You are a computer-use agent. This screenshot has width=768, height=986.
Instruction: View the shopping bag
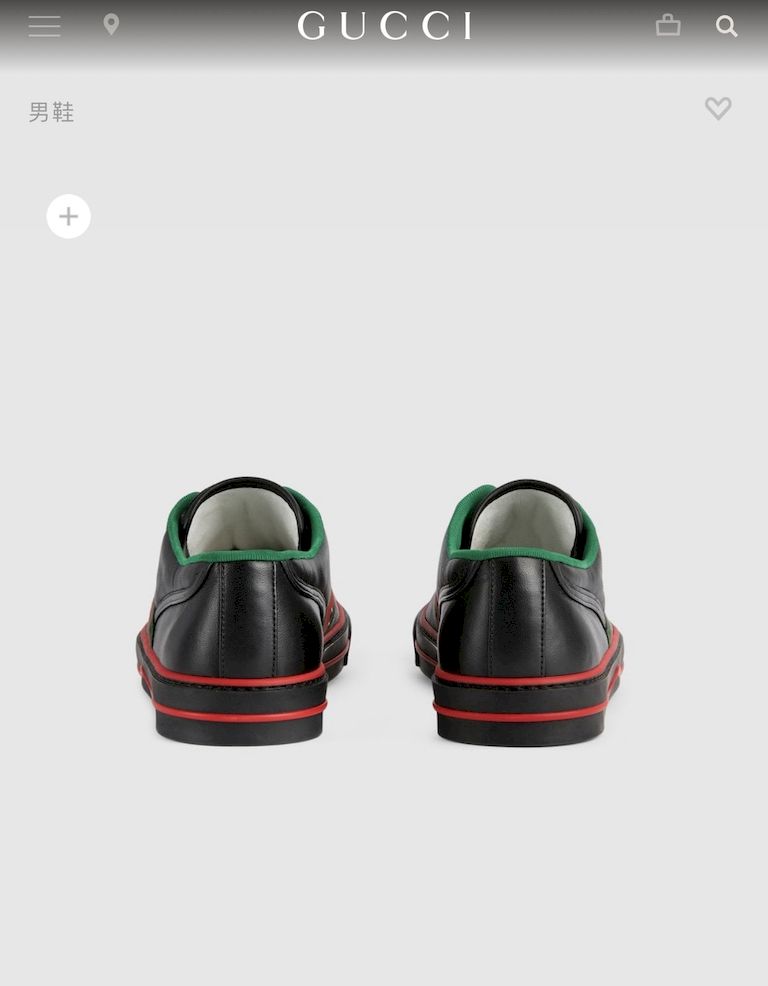click(668, 26)
